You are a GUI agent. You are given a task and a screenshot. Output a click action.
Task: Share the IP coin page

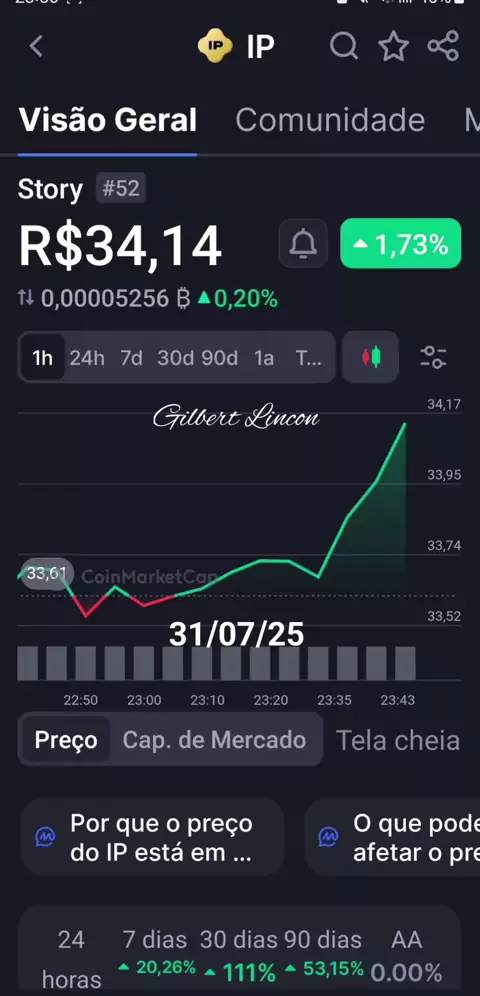443,46
